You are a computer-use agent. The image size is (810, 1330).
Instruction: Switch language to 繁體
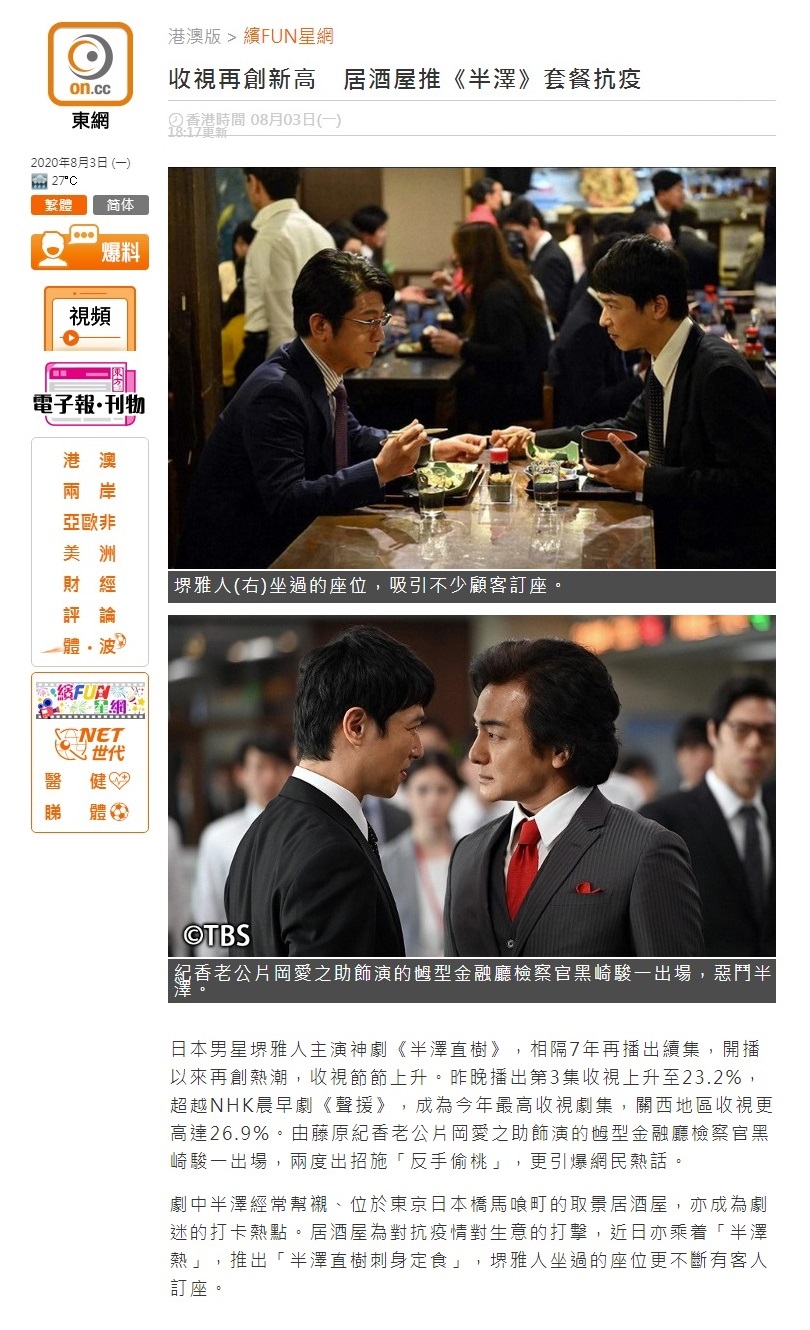click(59, 205)
